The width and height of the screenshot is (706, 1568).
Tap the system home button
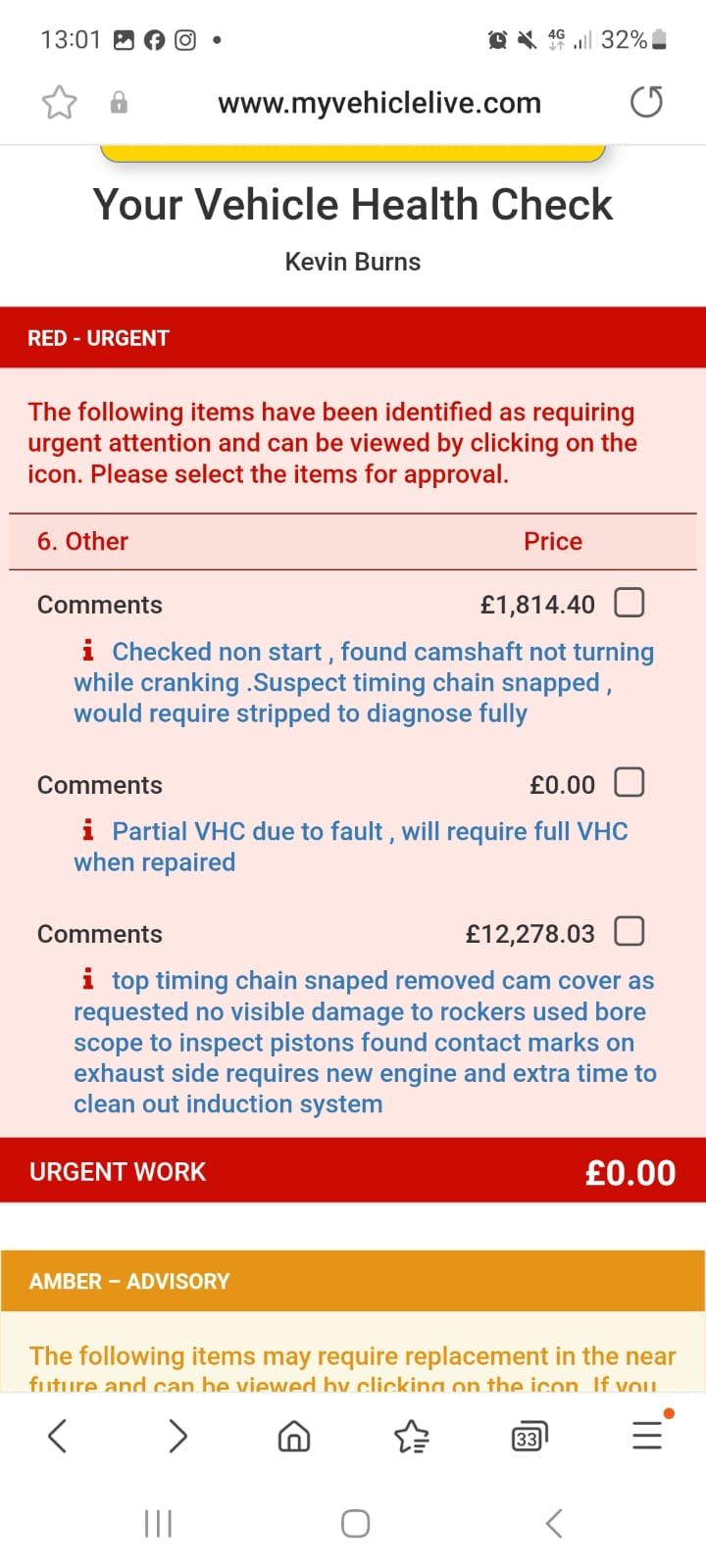pyautogui.click(x=355, y=1523)
